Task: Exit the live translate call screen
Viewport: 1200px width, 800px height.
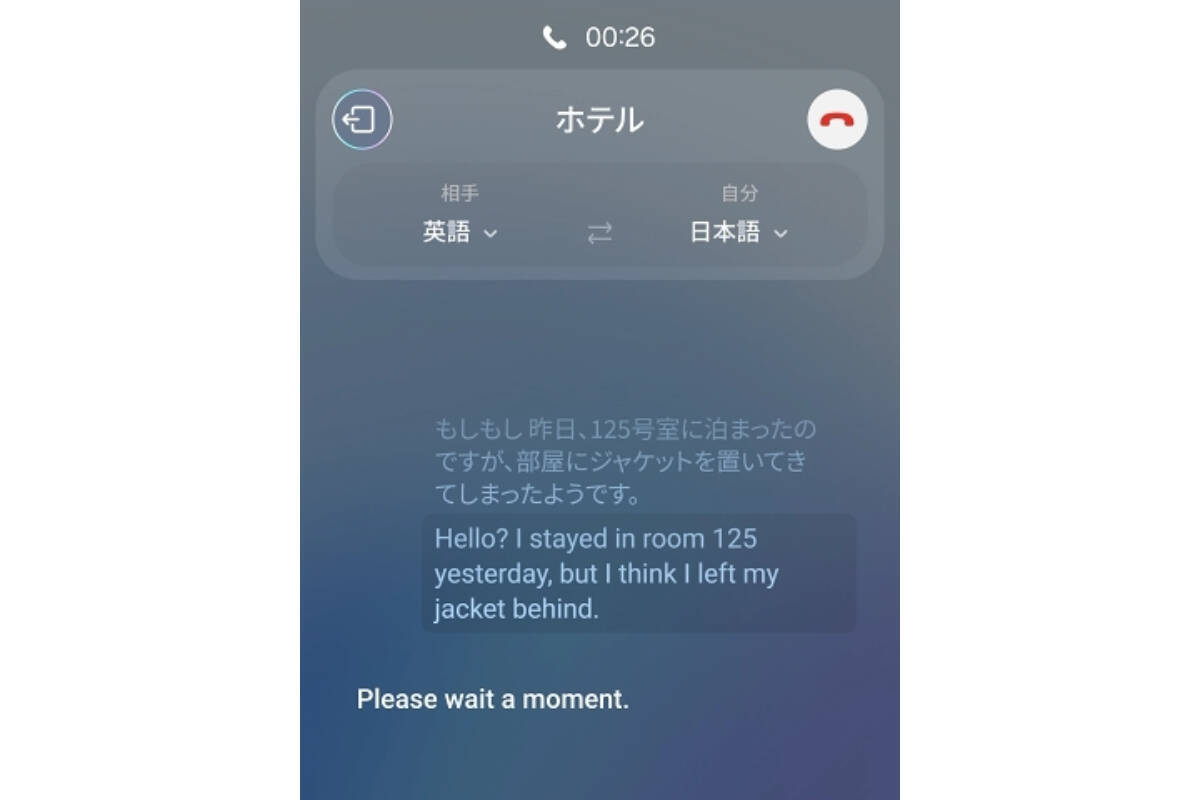Action: click(x=362, y=120)
